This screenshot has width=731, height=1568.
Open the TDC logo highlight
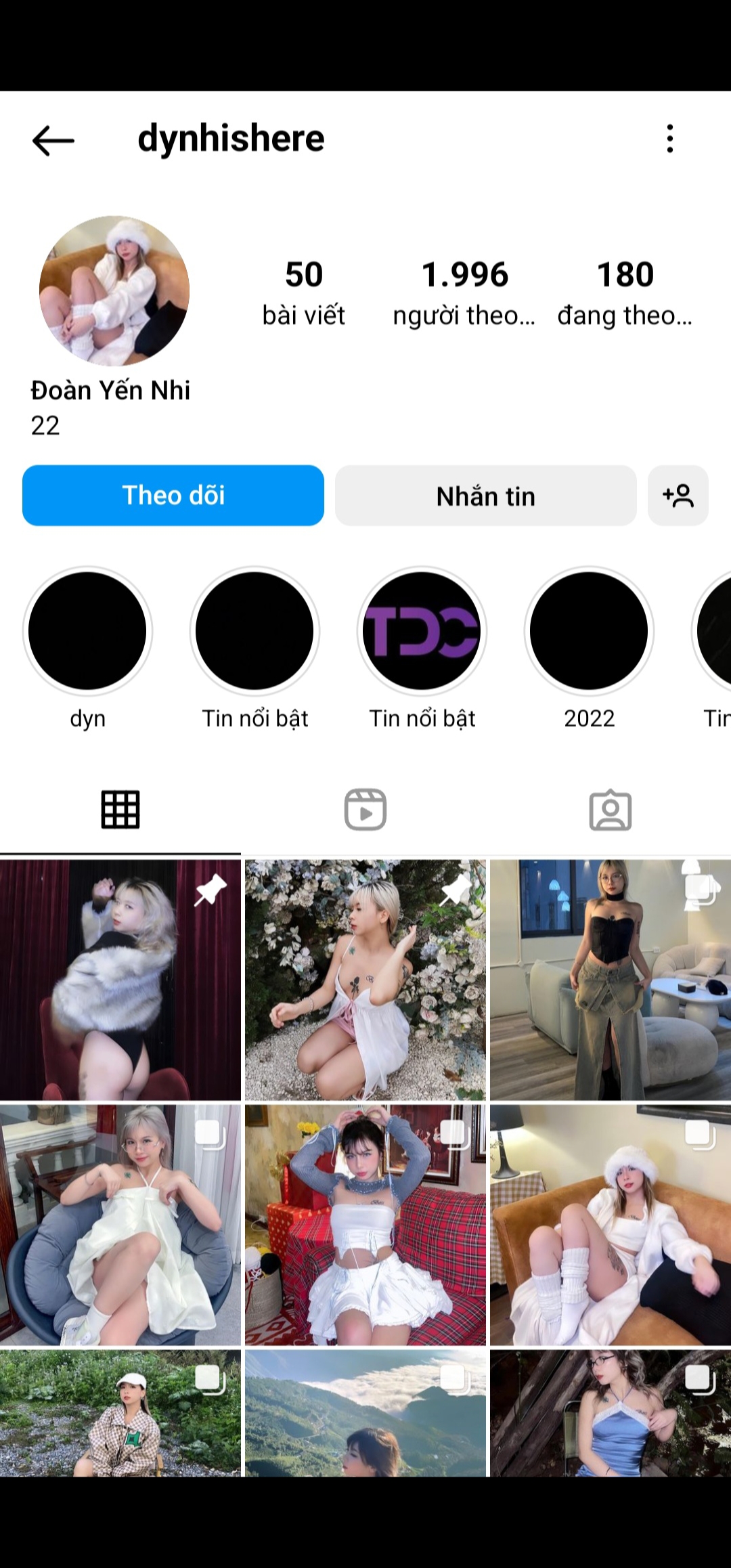[x=422, y=631]
